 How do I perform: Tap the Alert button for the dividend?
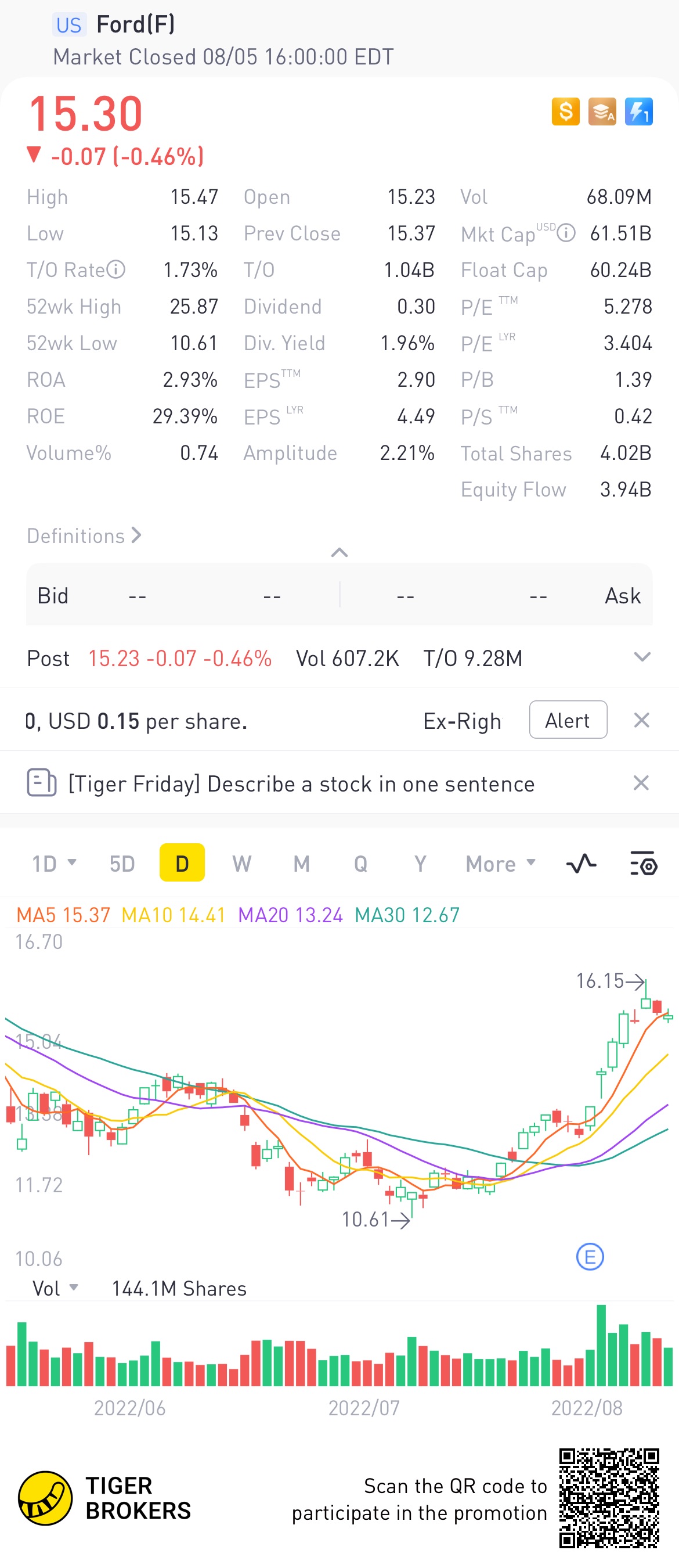(568, 720)
